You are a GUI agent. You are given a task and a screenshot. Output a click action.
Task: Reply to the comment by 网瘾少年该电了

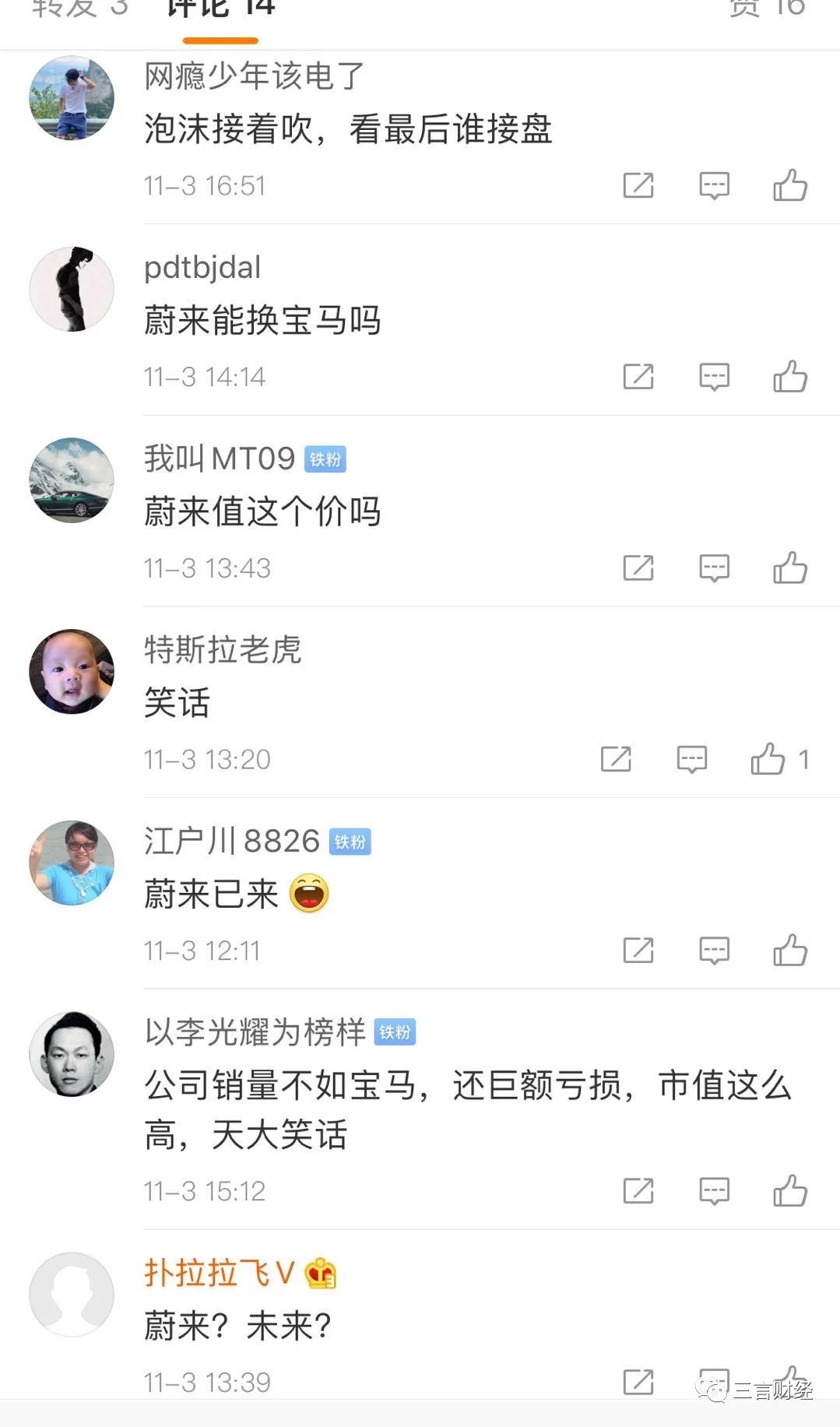click(714, 185)
